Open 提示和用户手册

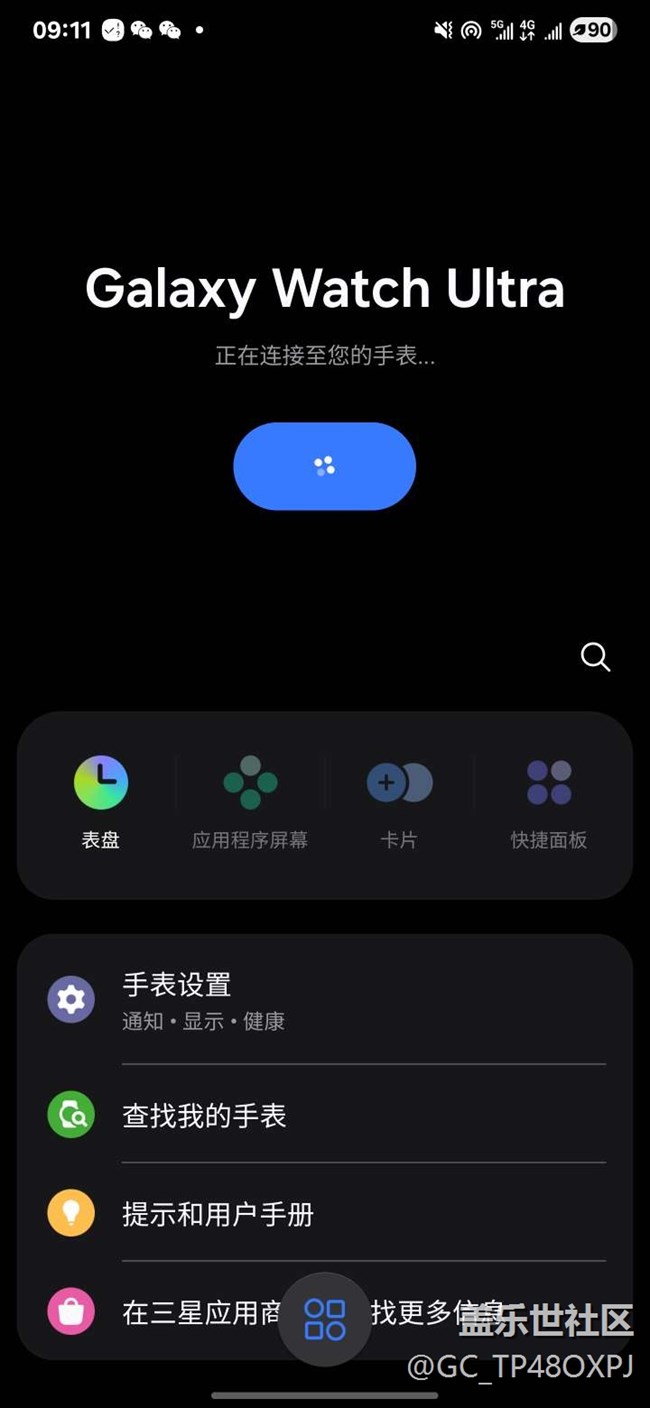click(325, 1214)
